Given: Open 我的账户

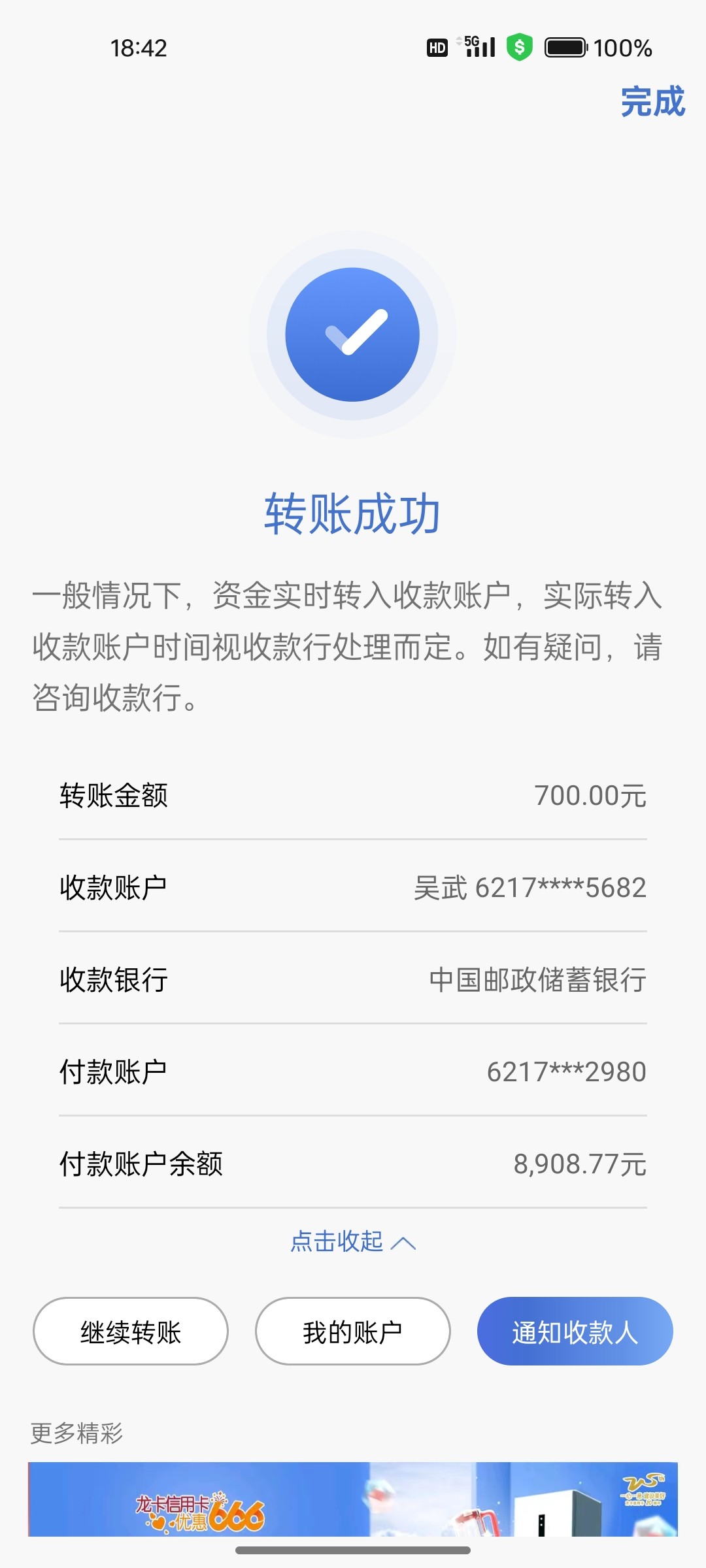Looking at the screenshot, I should (352, 1331).
